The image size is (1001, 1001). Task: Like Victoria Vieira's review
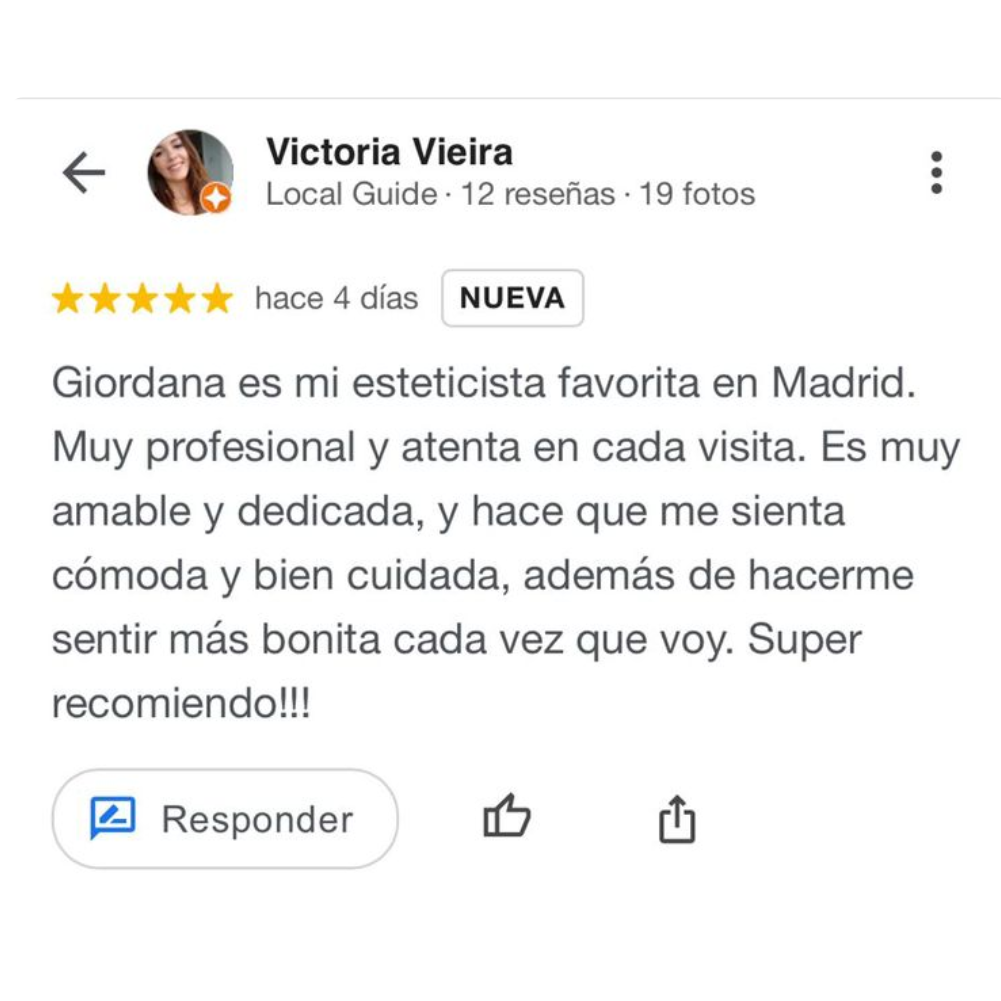[507, 817]
